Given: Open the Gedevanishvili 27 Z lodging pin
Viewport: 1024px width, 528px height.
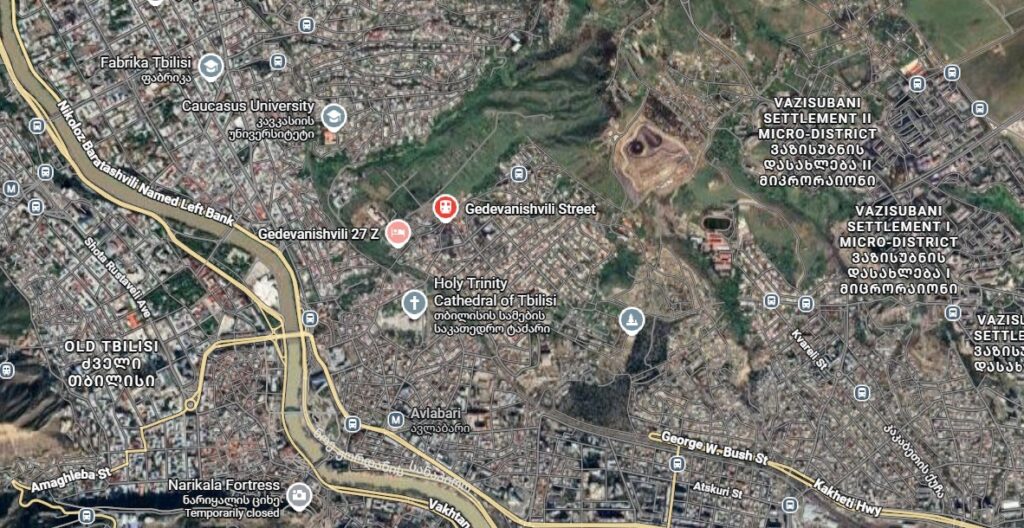Looking at the screenshot, I should [397, 232].
